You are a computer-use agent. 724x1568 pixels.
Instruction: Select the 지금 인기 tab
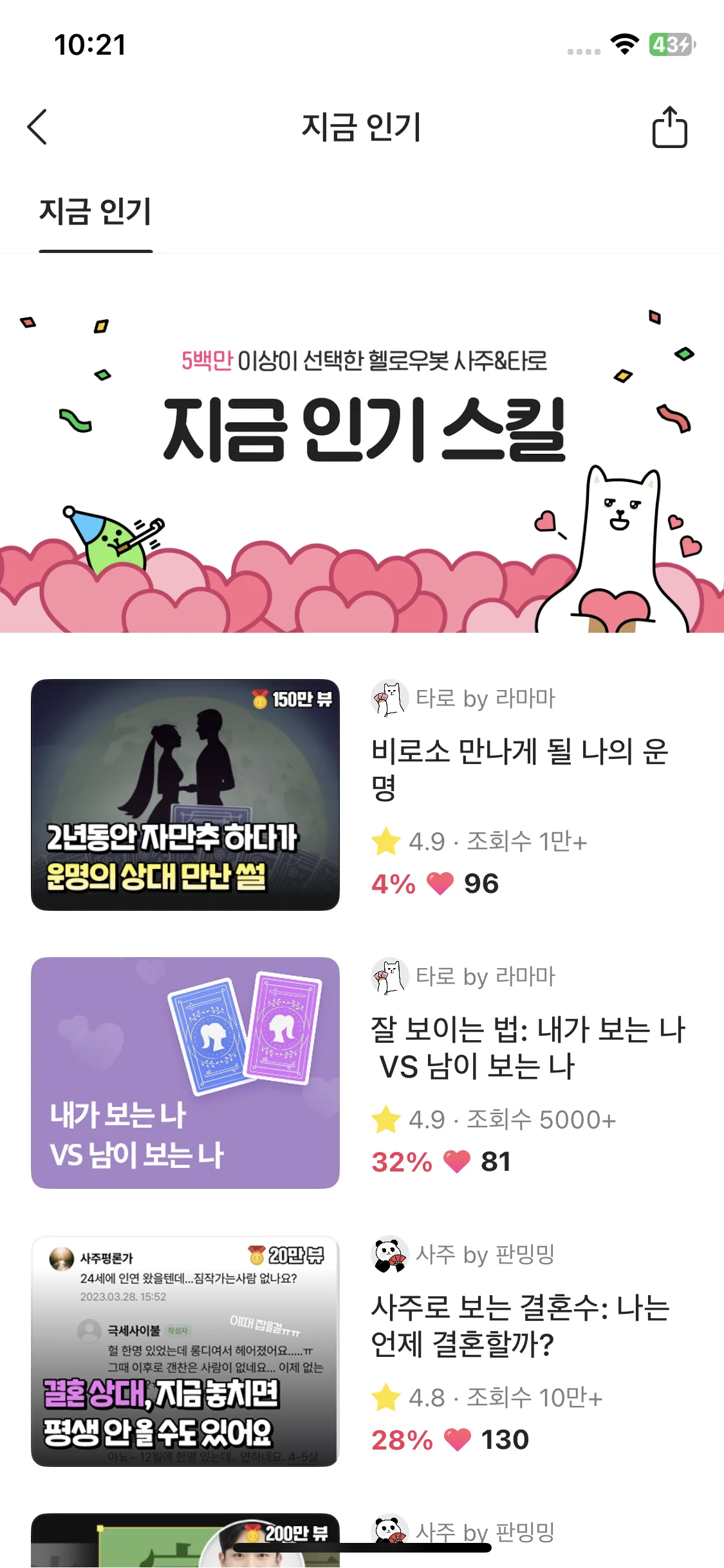coord(95,212)
